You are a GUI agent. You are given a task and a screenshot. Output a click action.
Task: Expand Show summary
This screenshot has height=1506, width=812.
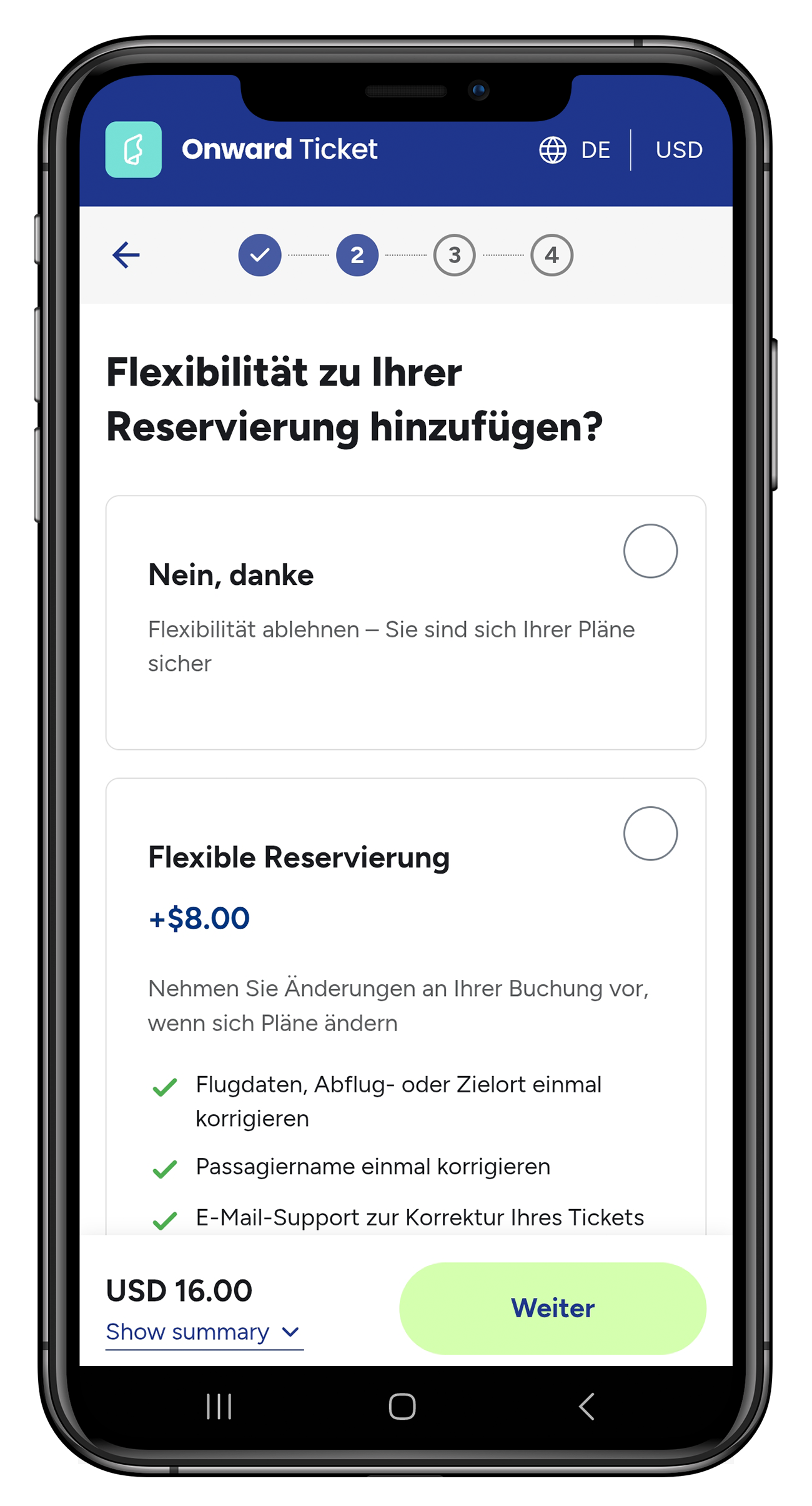pyautogui.click(x=204, y=1332)
